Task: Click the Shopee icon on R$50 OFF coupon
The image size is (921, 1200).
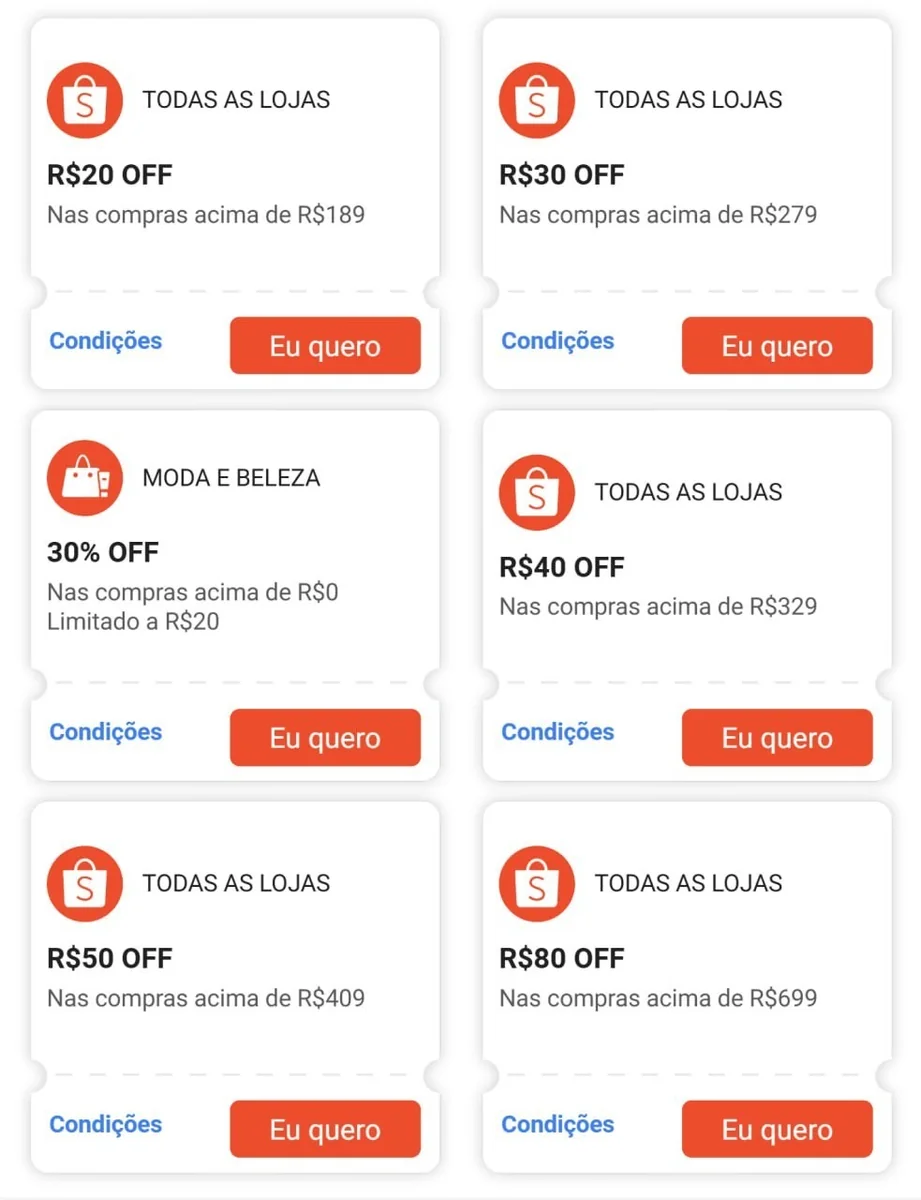Action: 84,883
